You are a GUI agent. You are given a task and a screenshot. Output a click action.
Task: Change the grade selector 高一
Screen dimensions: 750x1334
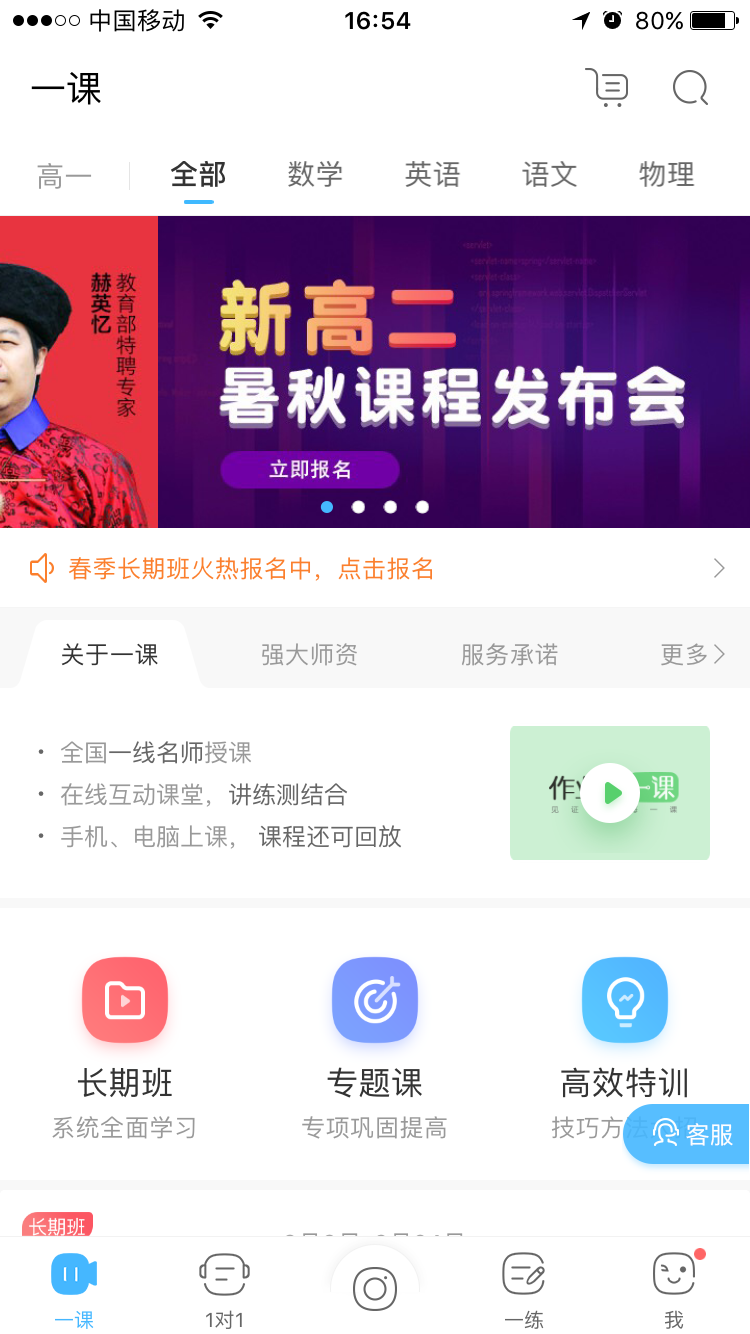point(64,176)
